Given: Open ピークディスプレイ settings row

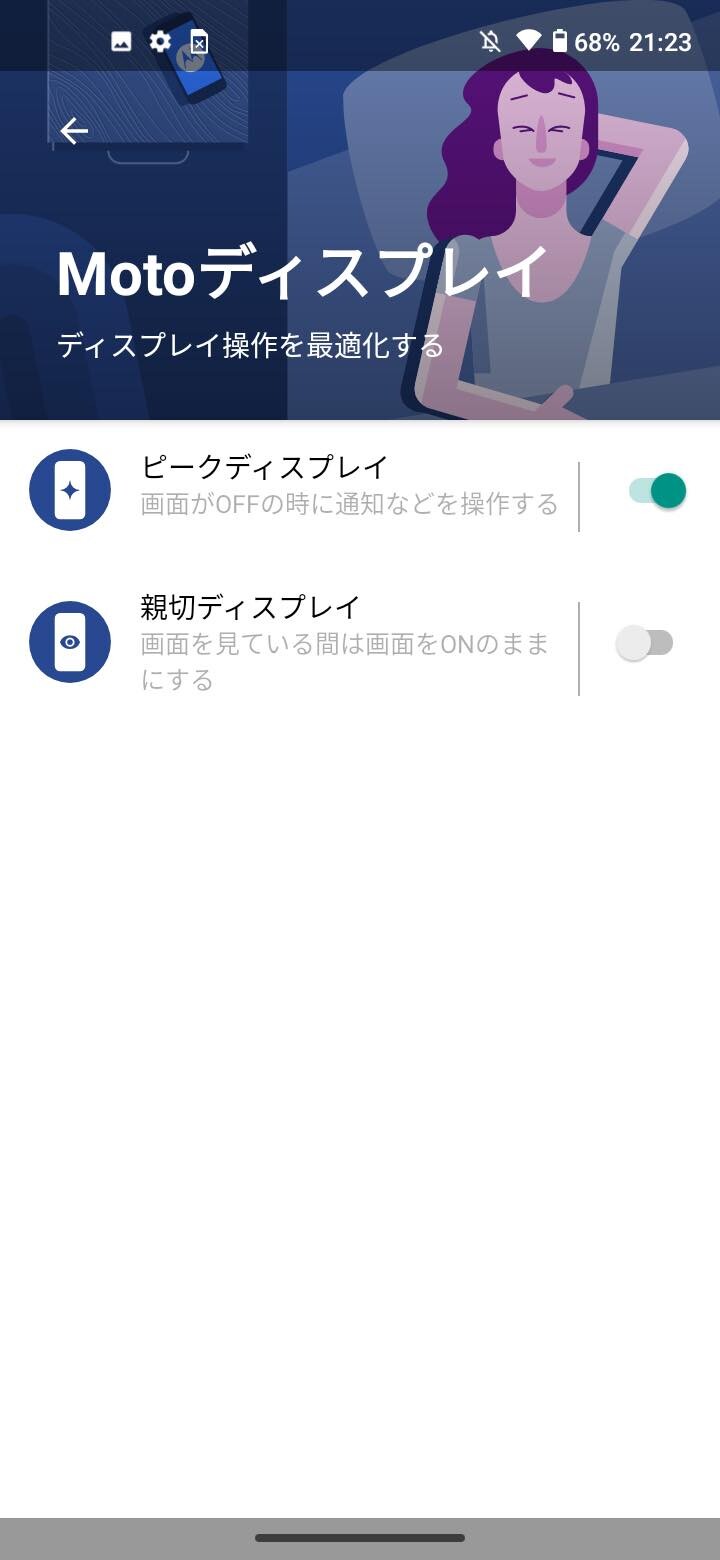Looking at the screenshot, I should pos(290,490).
